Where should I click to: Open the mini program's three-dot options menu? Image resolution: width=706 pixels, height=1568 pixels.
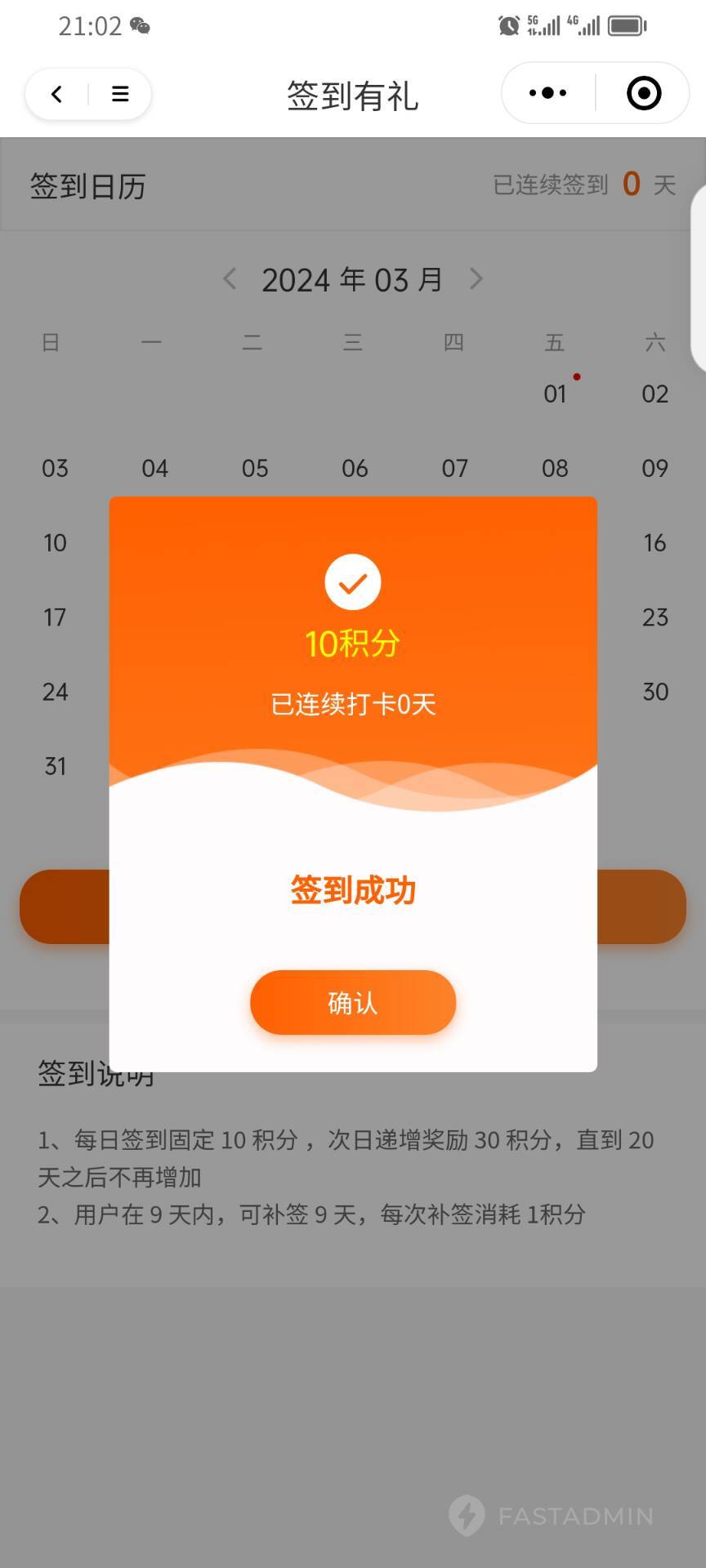tap(547, 93)
